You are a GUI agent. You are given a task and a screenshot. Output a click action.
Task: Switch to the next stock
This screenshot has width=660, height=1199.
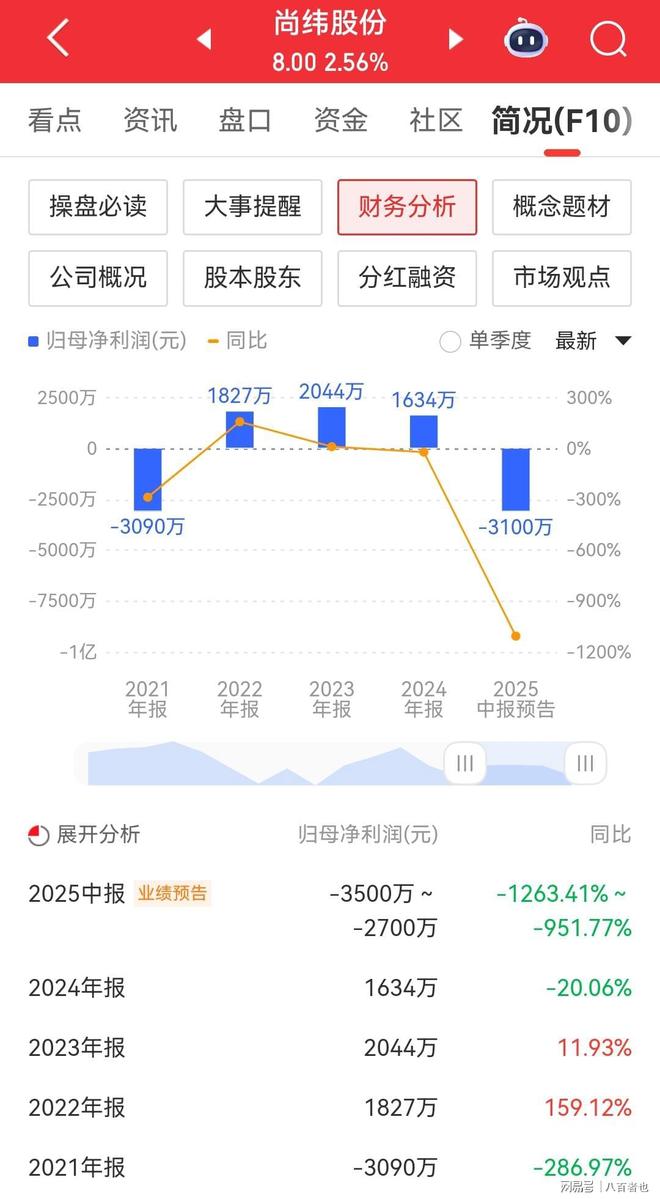pos(456,40)
